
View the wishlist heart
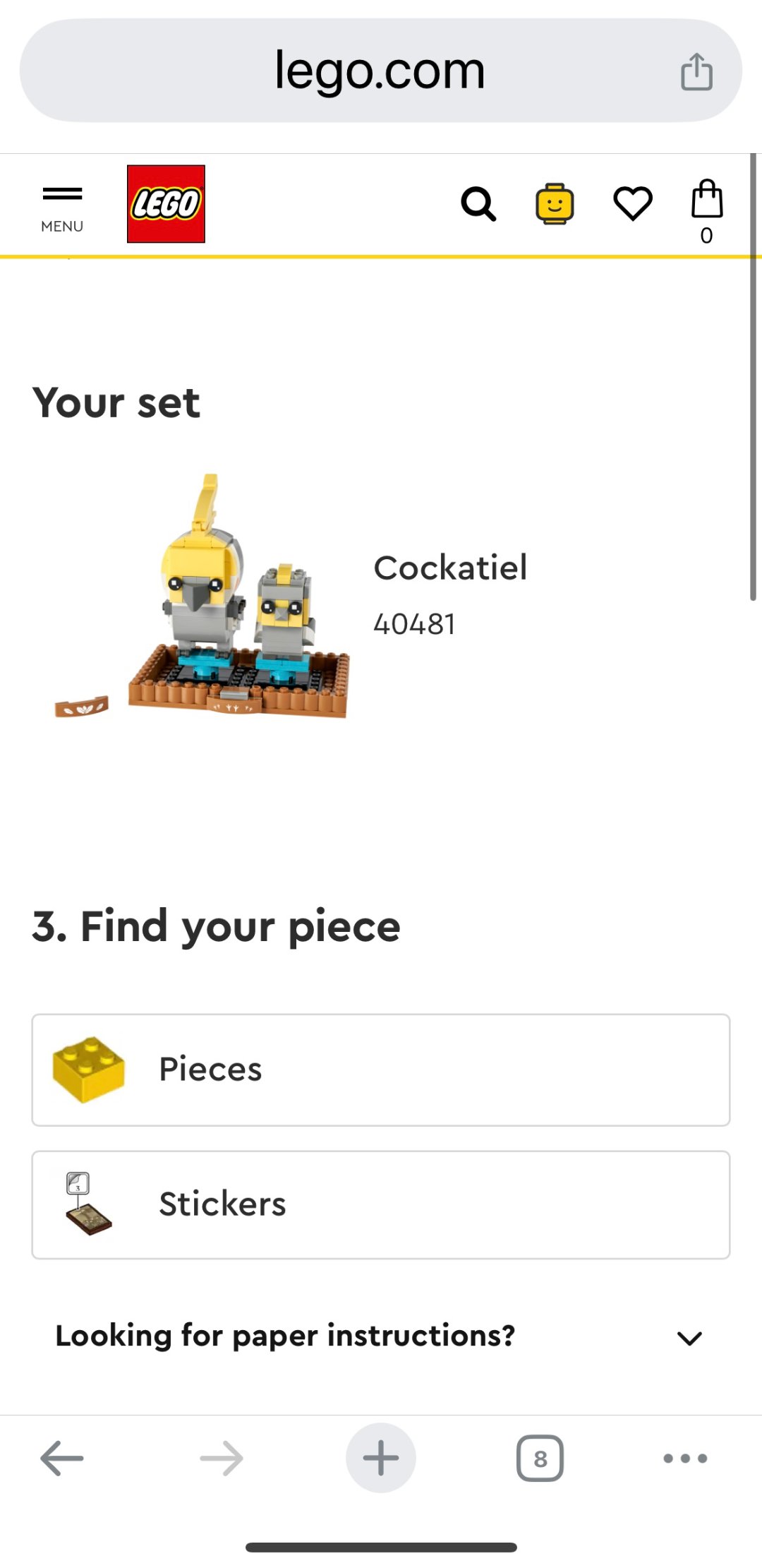coord(632,204)
